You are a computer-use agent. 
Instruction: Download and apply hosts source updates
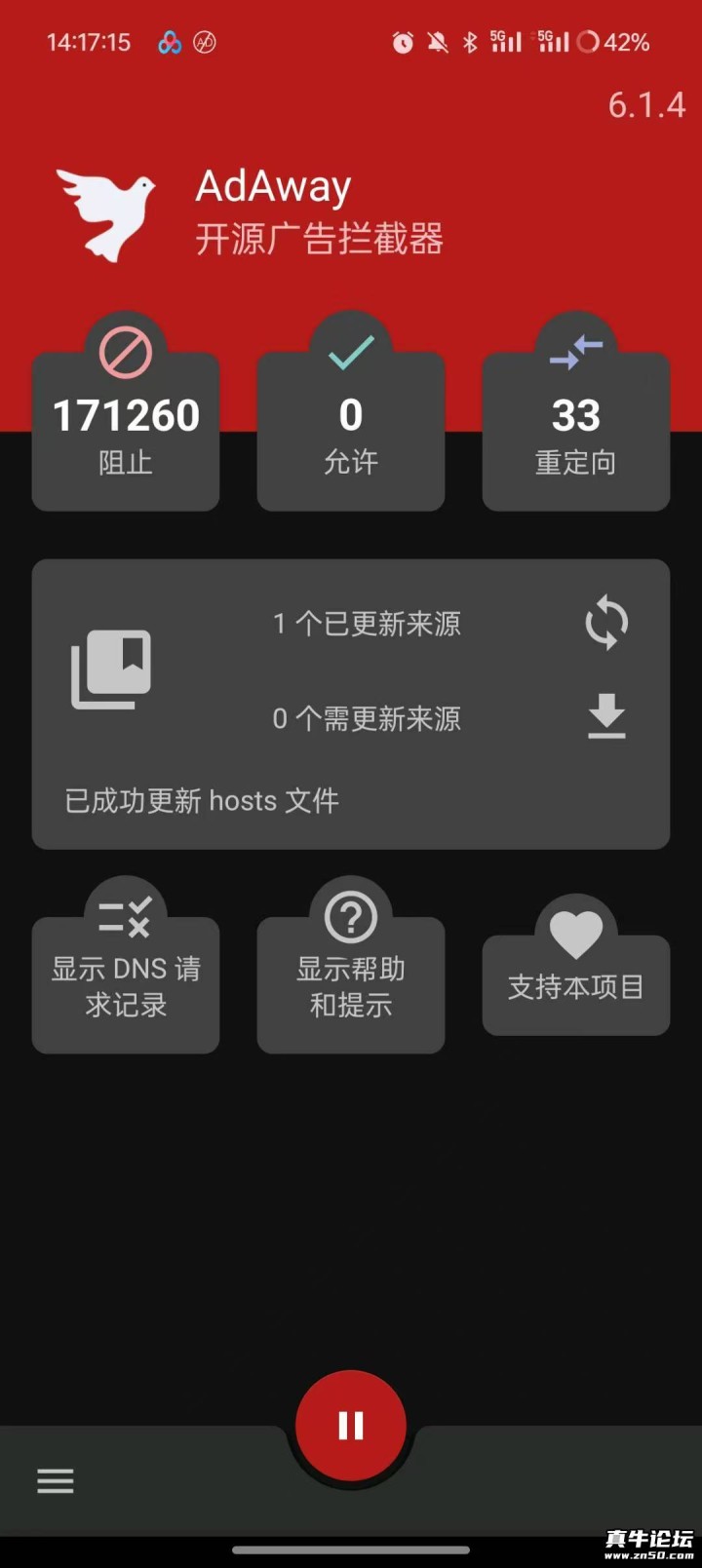point(606,717)
